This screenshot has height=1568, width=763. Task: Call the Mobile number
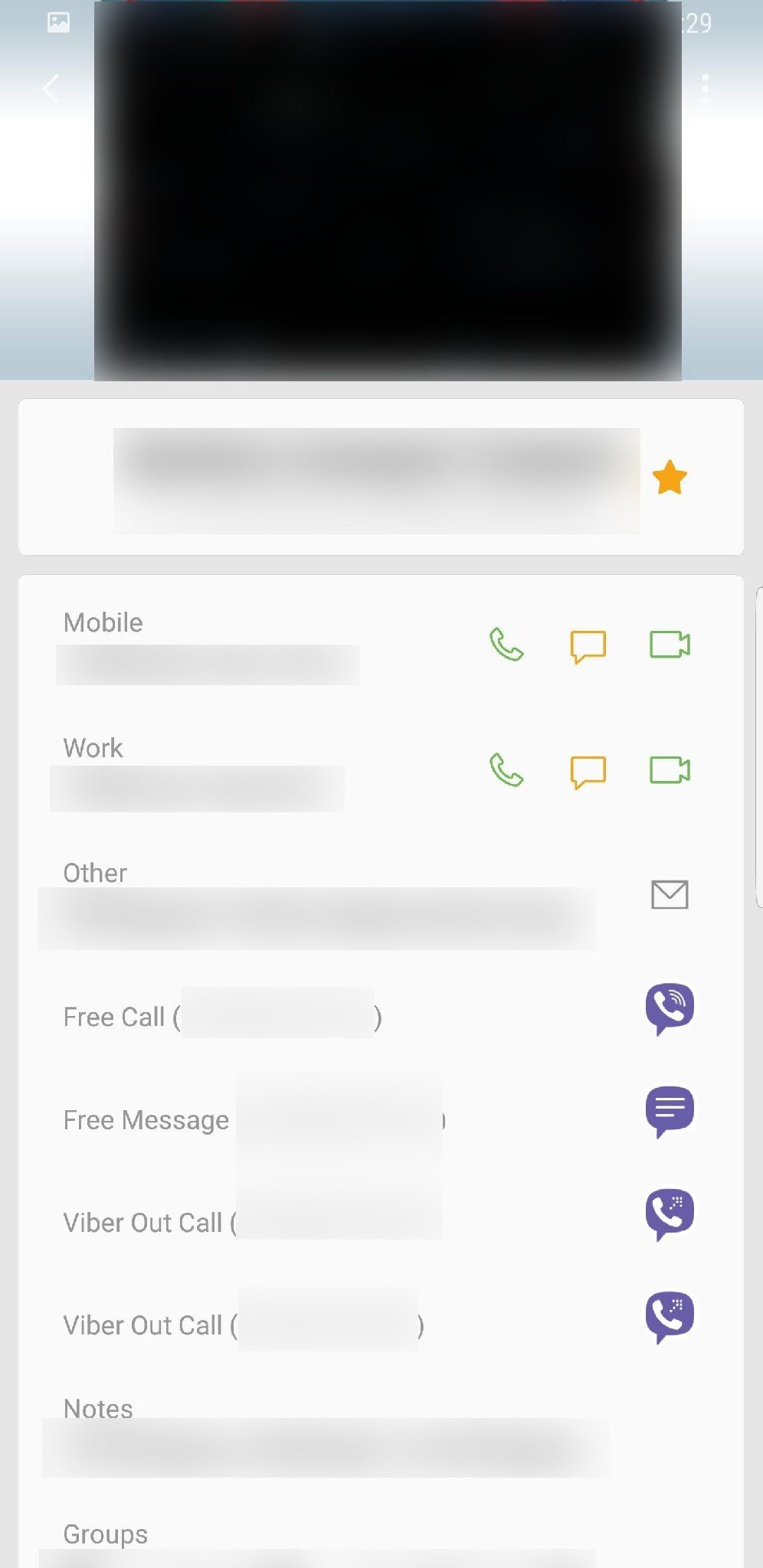[506, 645]
